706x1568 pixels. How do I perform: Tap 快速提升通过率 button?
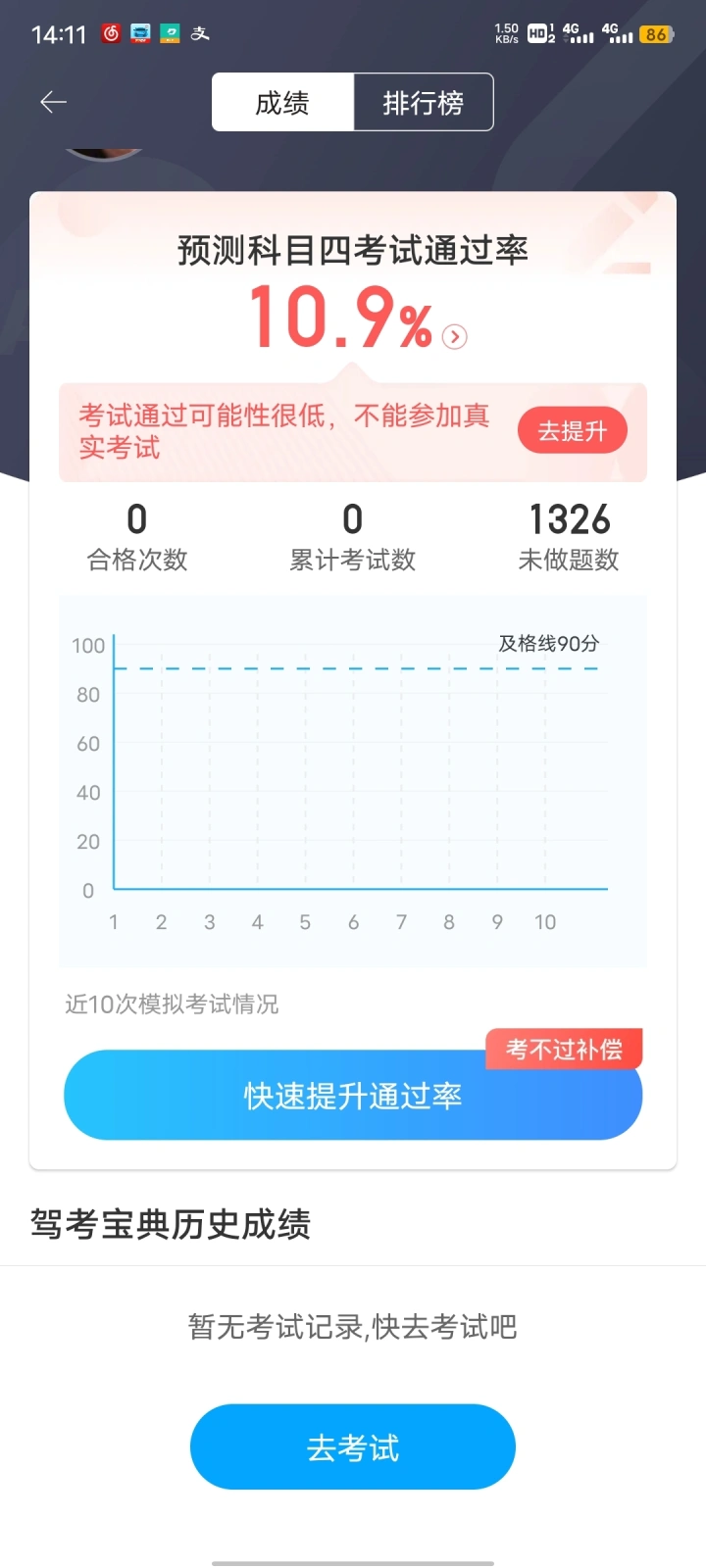(353, 1096)
